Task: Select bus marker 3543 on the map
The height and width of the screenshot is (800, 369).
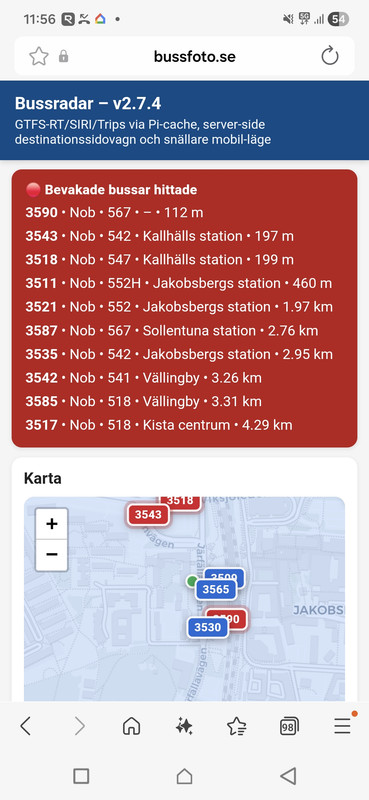Action: (x=148, y=515)
